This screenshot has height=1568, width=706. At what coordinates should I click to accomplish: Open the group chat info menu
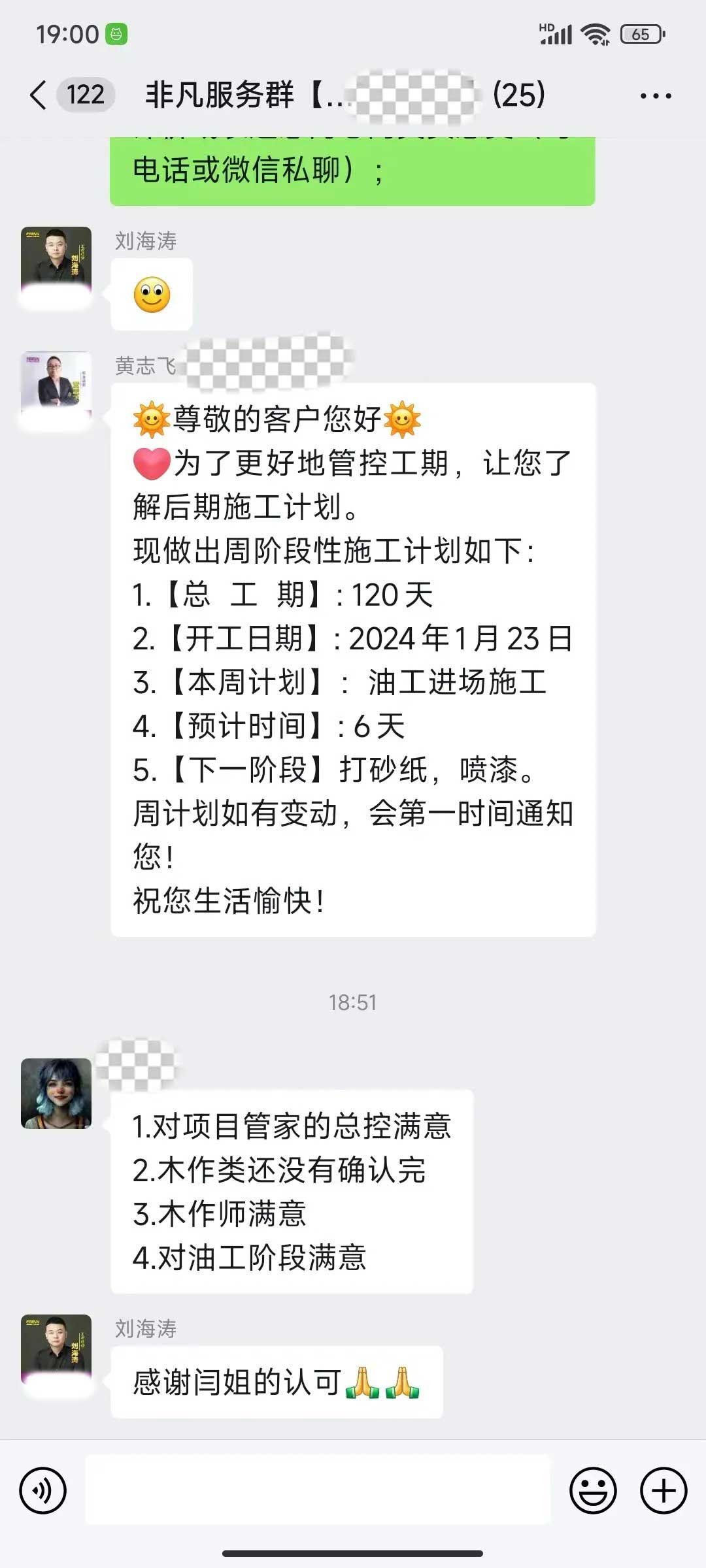click(x=655, y=96)
